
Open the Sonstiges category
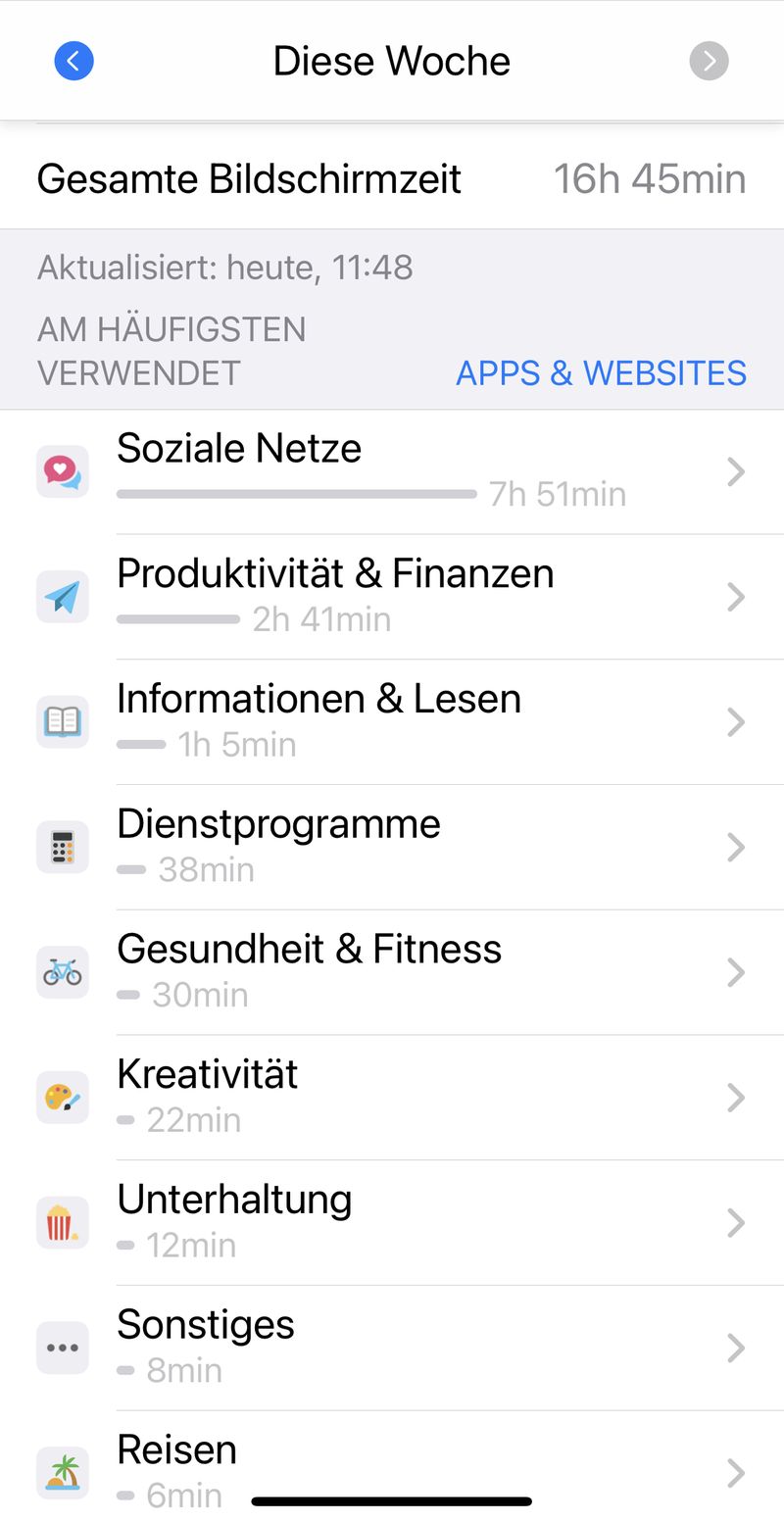click(x=392, y=1349)
